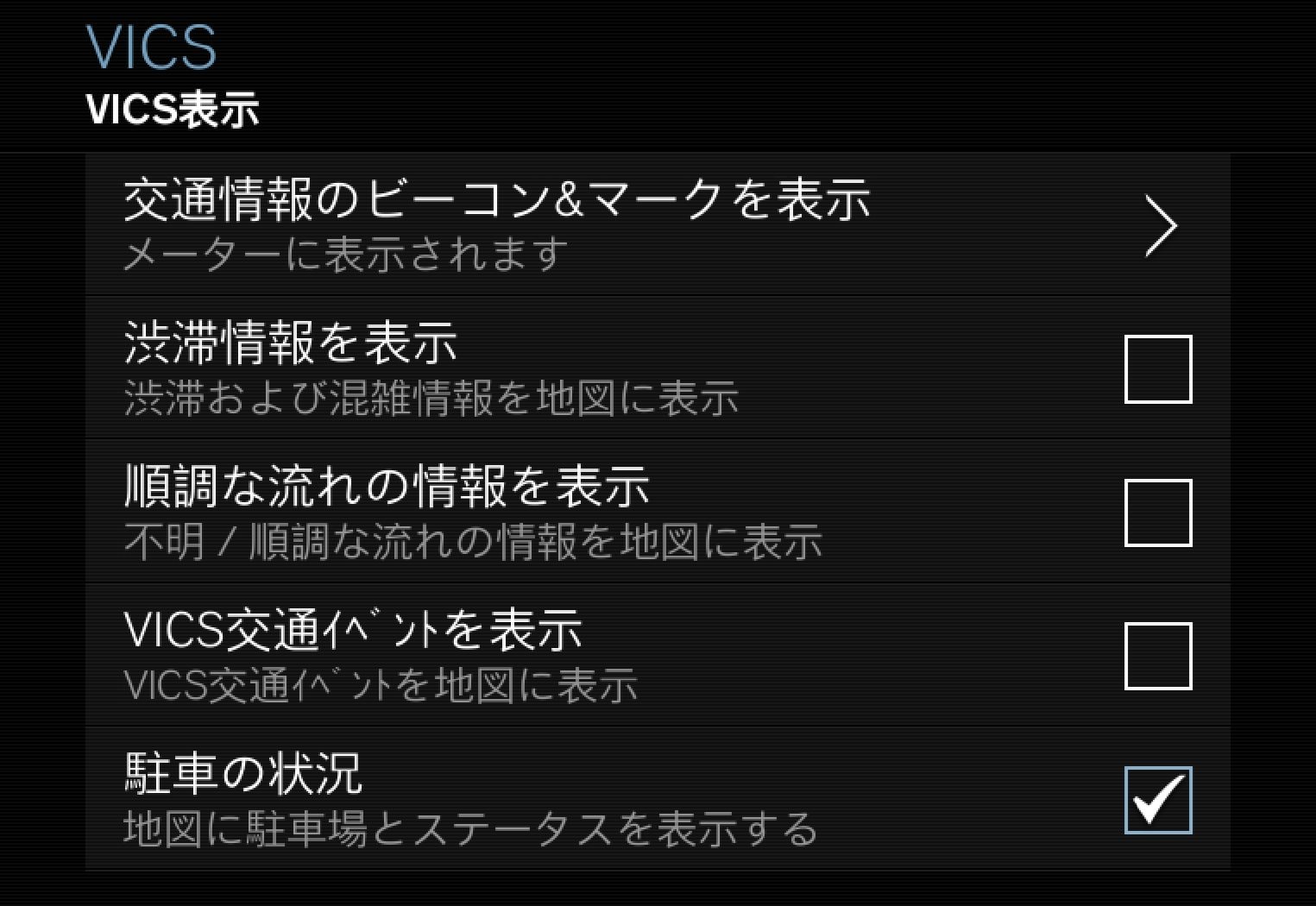The width and height of the screenshot is (1316, 906).
Task: Open 交通情報のビーコン&マークを表示 settings
Action: tap(1159, 225)
